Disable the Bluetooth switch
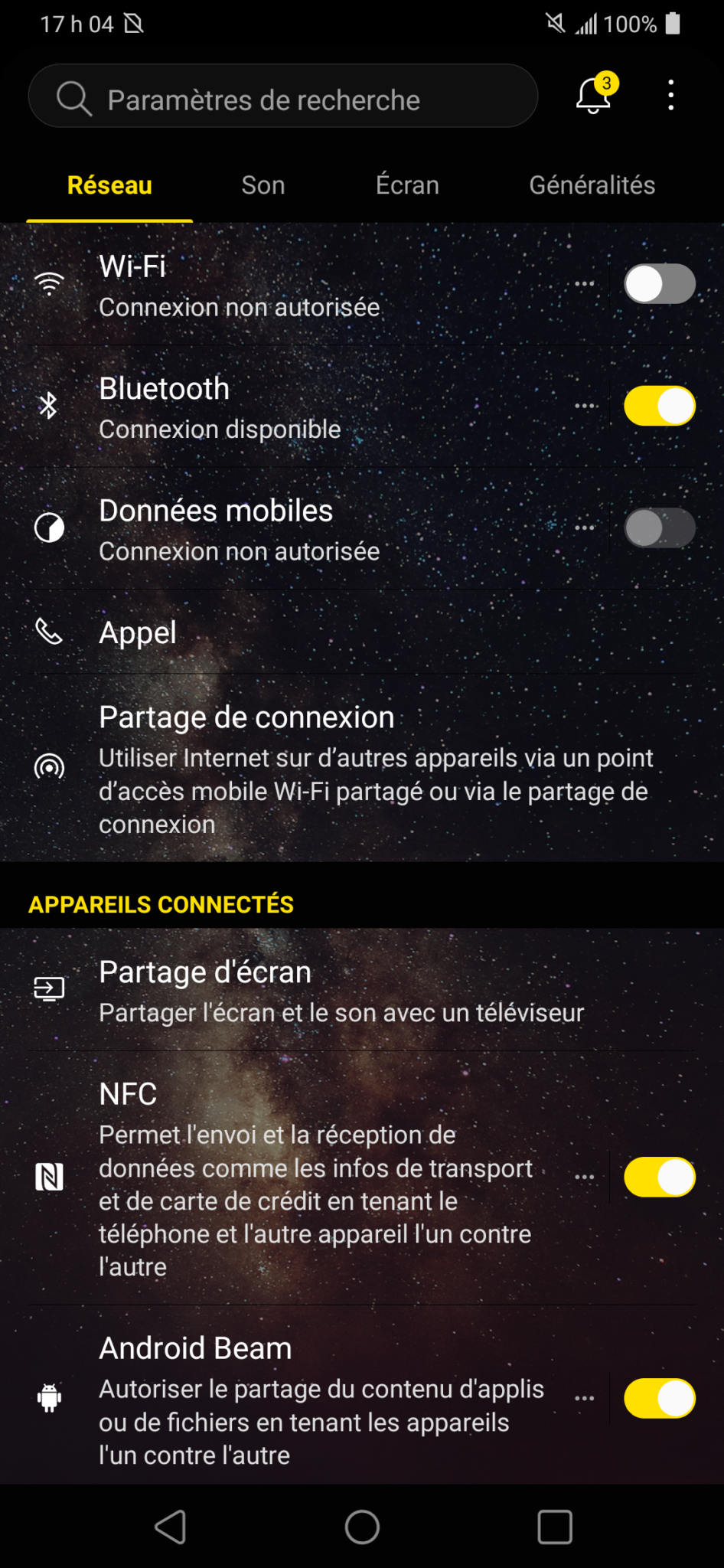Viewport: 724px width, 1568px height. pos(659,406)
